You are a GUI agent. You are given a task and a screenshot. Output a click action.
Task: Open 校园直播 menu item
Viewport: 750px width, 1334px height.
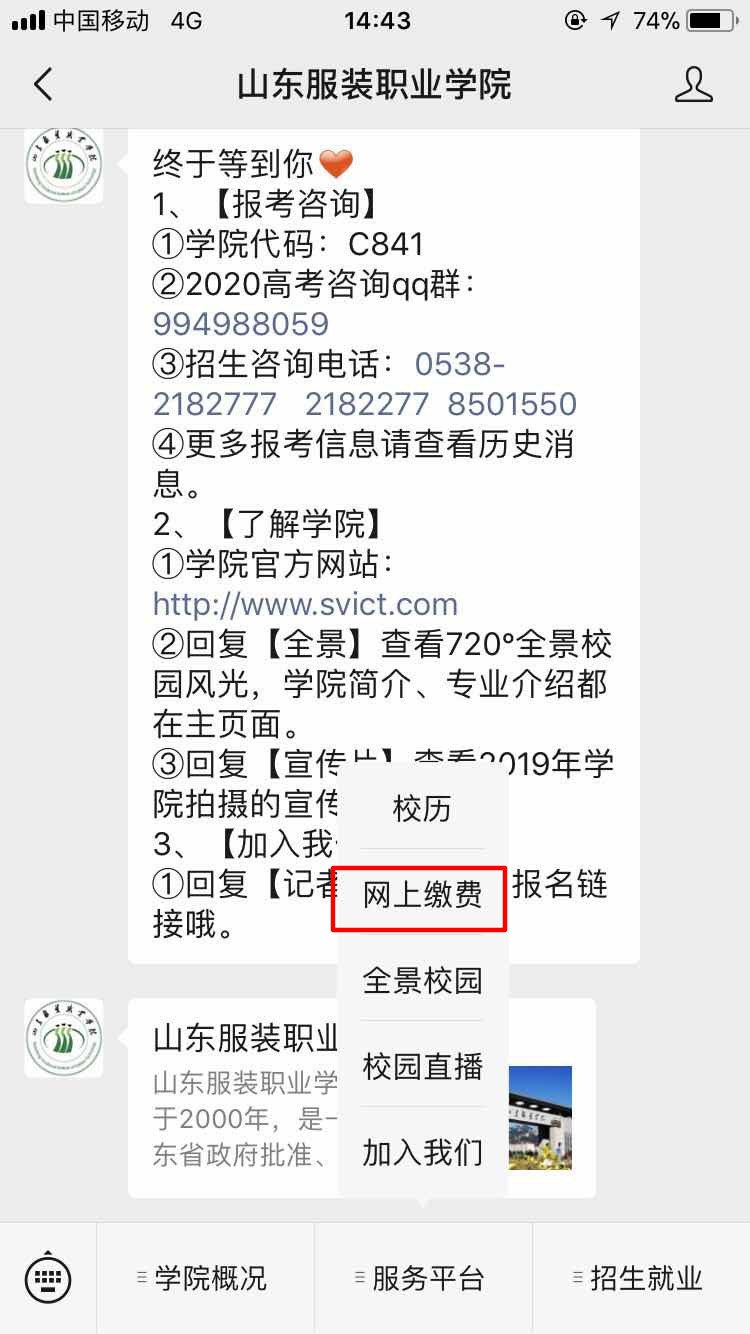[x=422, y=1066]
